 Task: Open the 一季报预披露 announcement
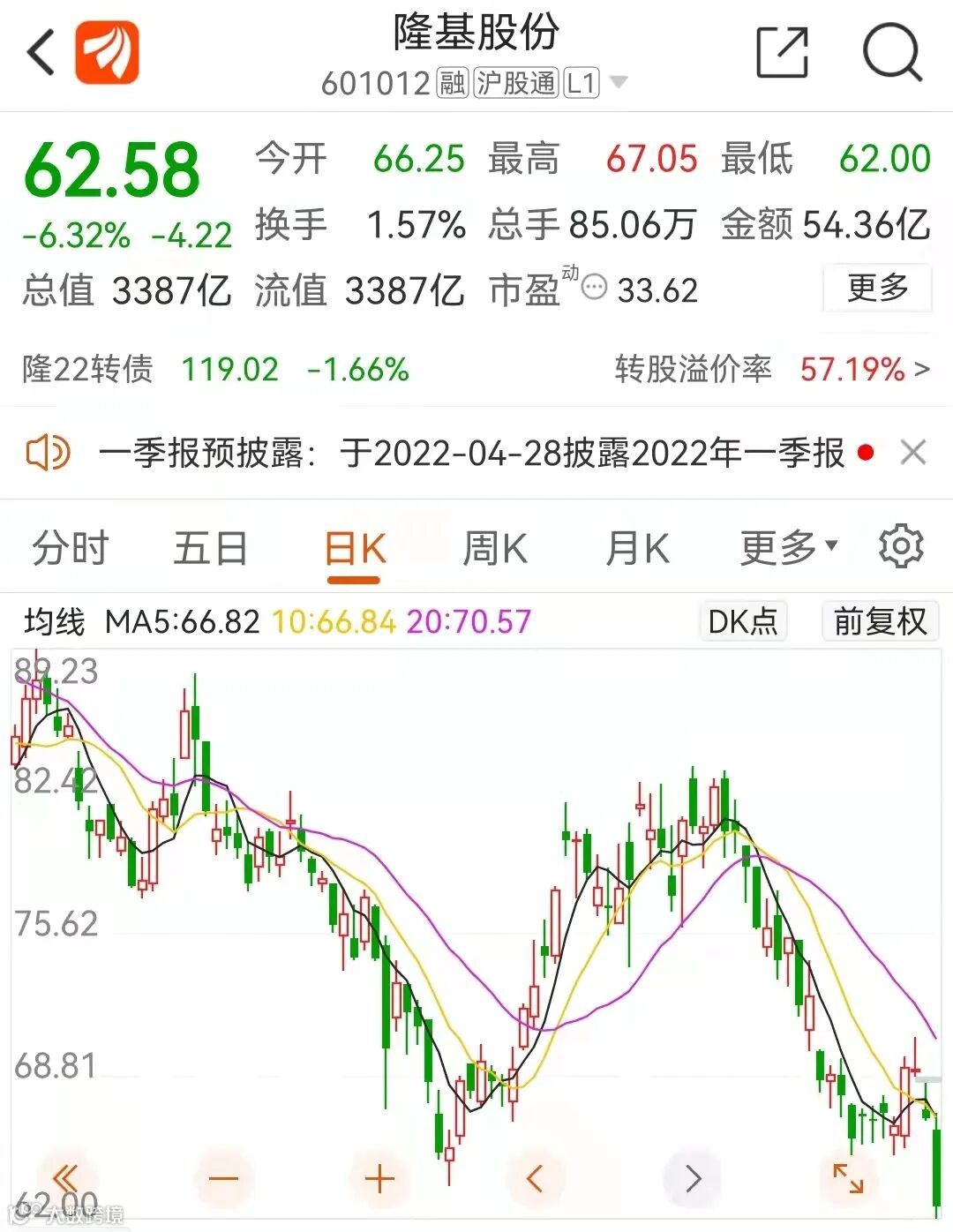(x=471, y=454)
